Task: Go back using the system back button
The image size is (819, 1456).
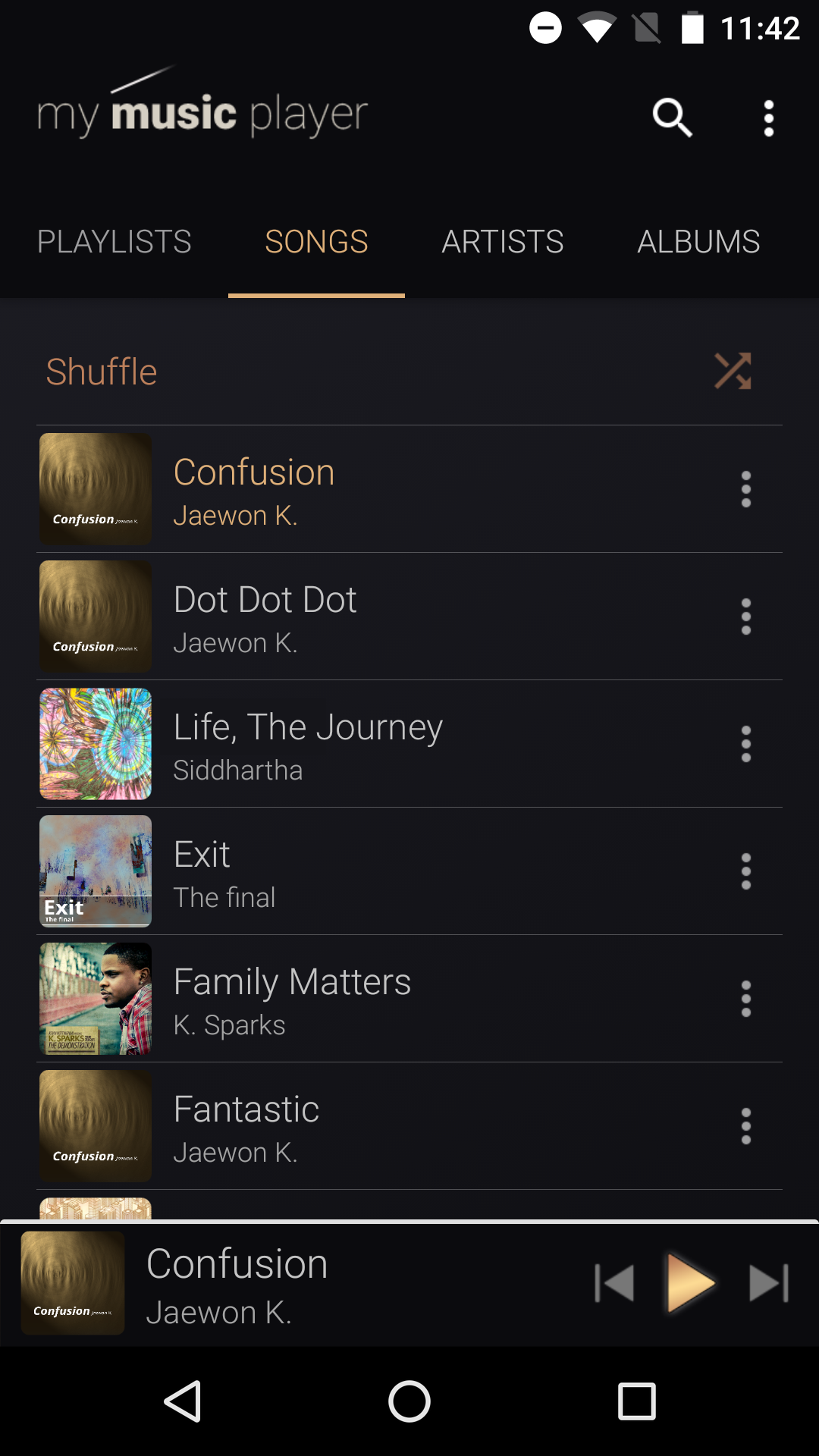Action: point(183,1401)
